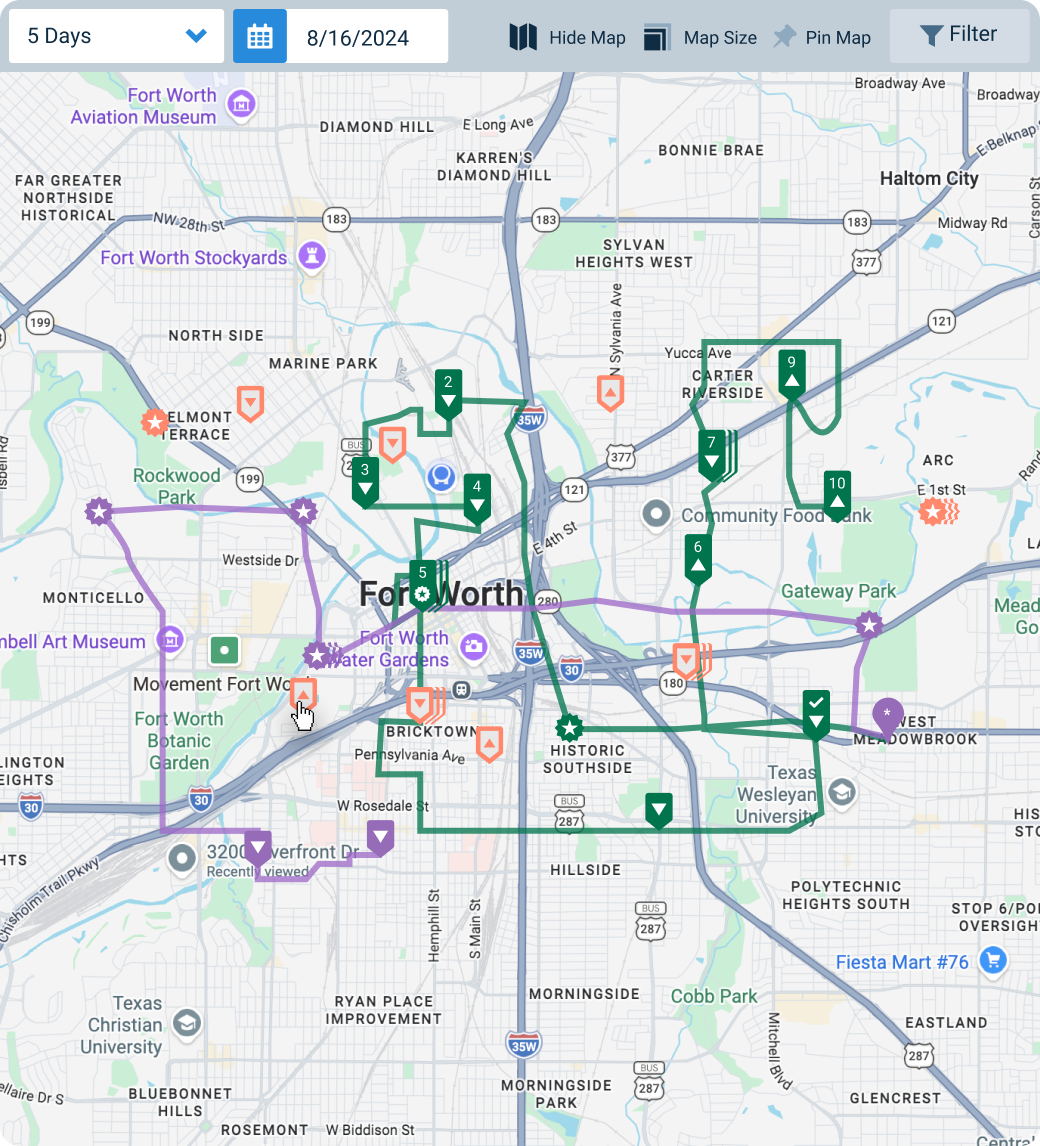Screen dimensions: 1040x1146
Task: Hide the map
Action: (567, 38)
